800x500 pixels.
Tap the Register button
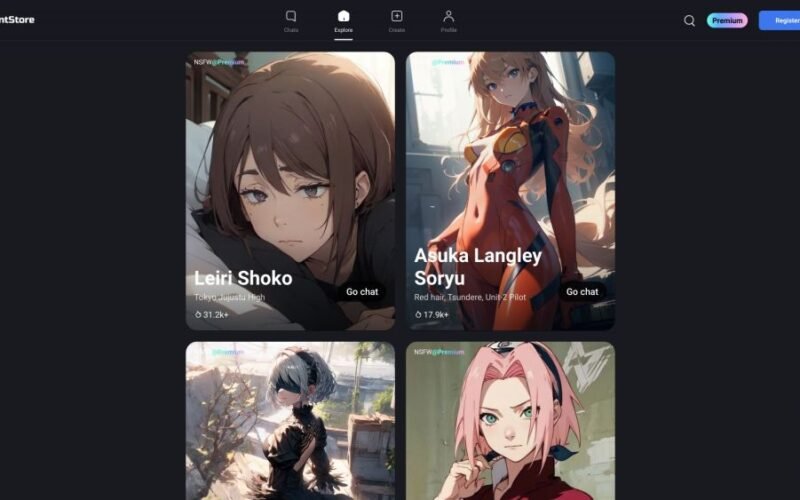click(x=784, y=20)
